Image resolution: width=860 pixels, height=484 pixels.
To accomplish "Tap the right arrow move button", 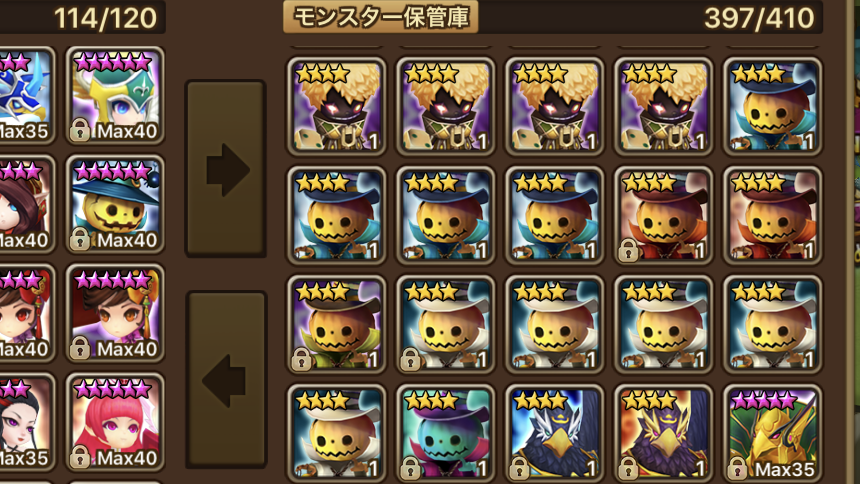I will [226, 169].
